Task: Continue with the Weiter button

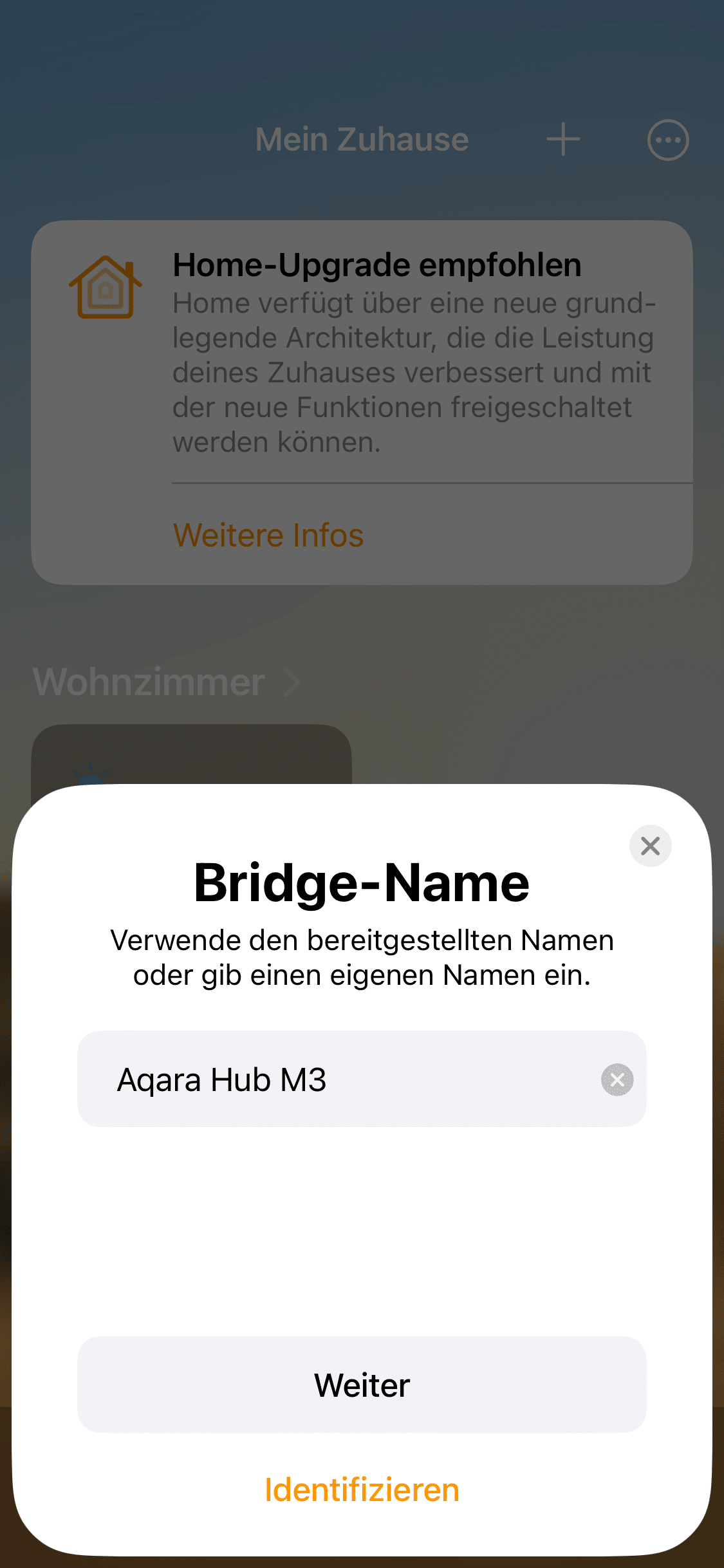Action: pos(362,1385)
